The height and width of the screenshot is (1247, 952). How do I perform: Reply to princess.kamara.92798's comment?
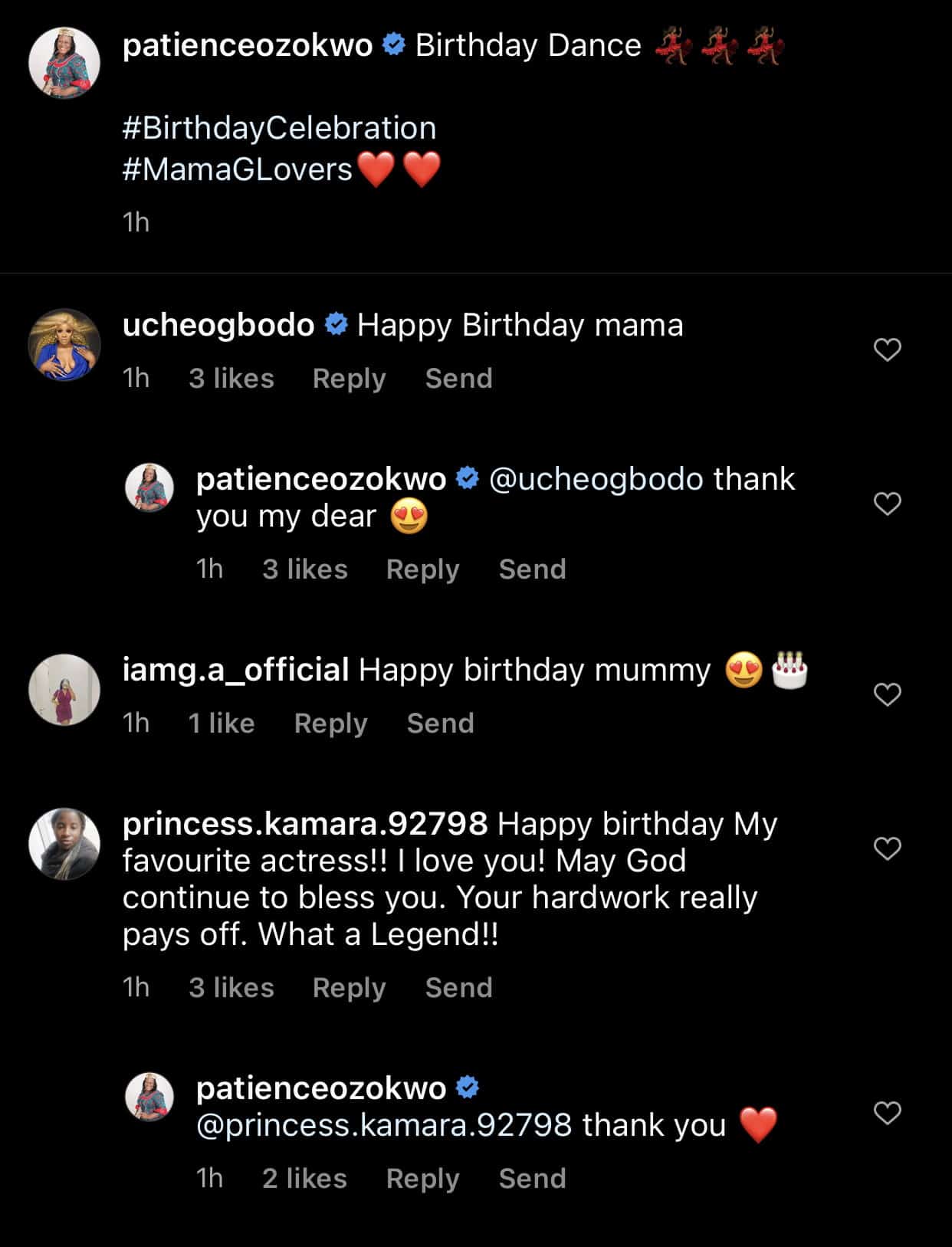click(x=349, y=988)
